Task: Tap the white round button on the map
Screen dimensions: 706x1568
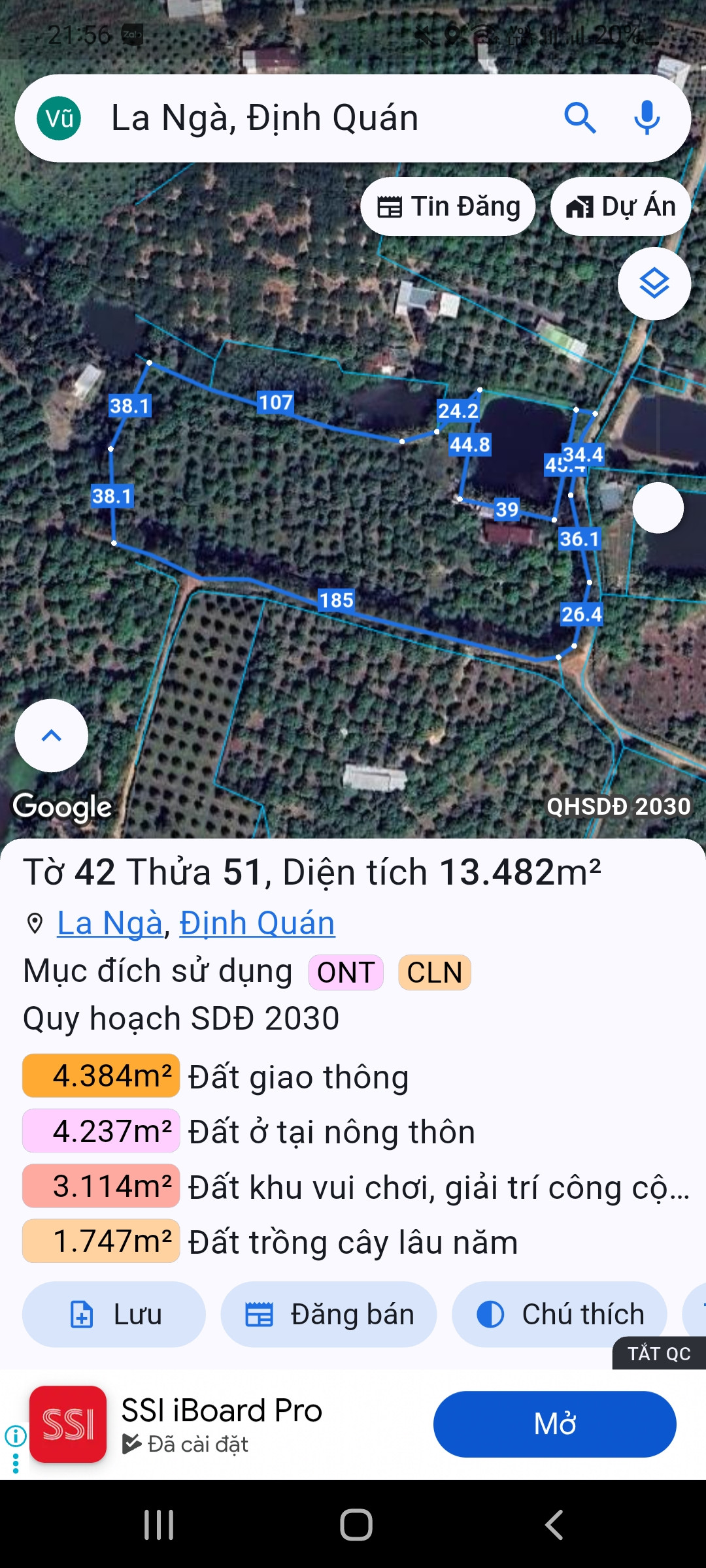Action: coord(658,508)
